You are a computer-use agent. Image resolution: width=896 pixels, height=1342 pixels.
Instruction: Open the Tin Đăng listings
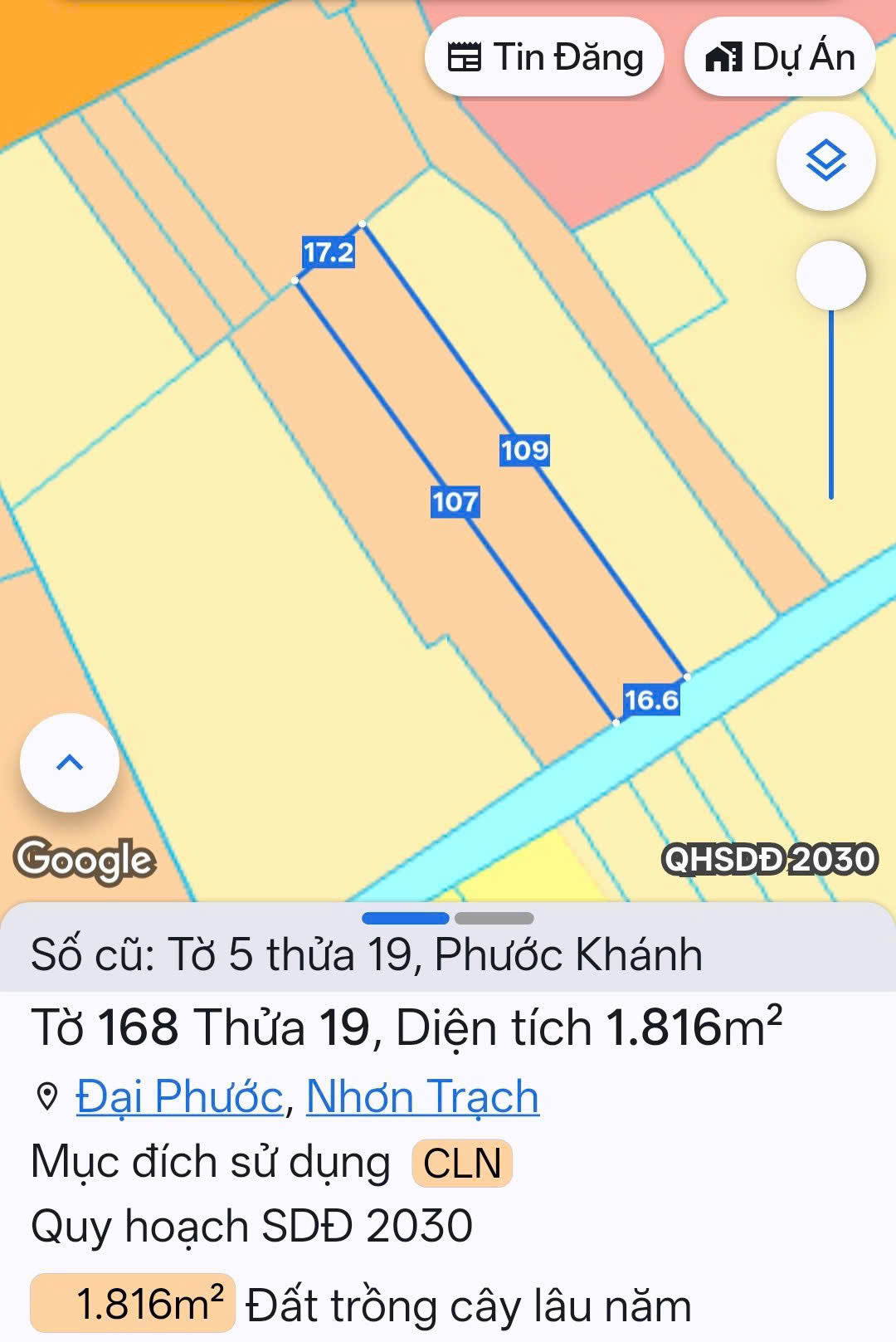click(544, 58)
